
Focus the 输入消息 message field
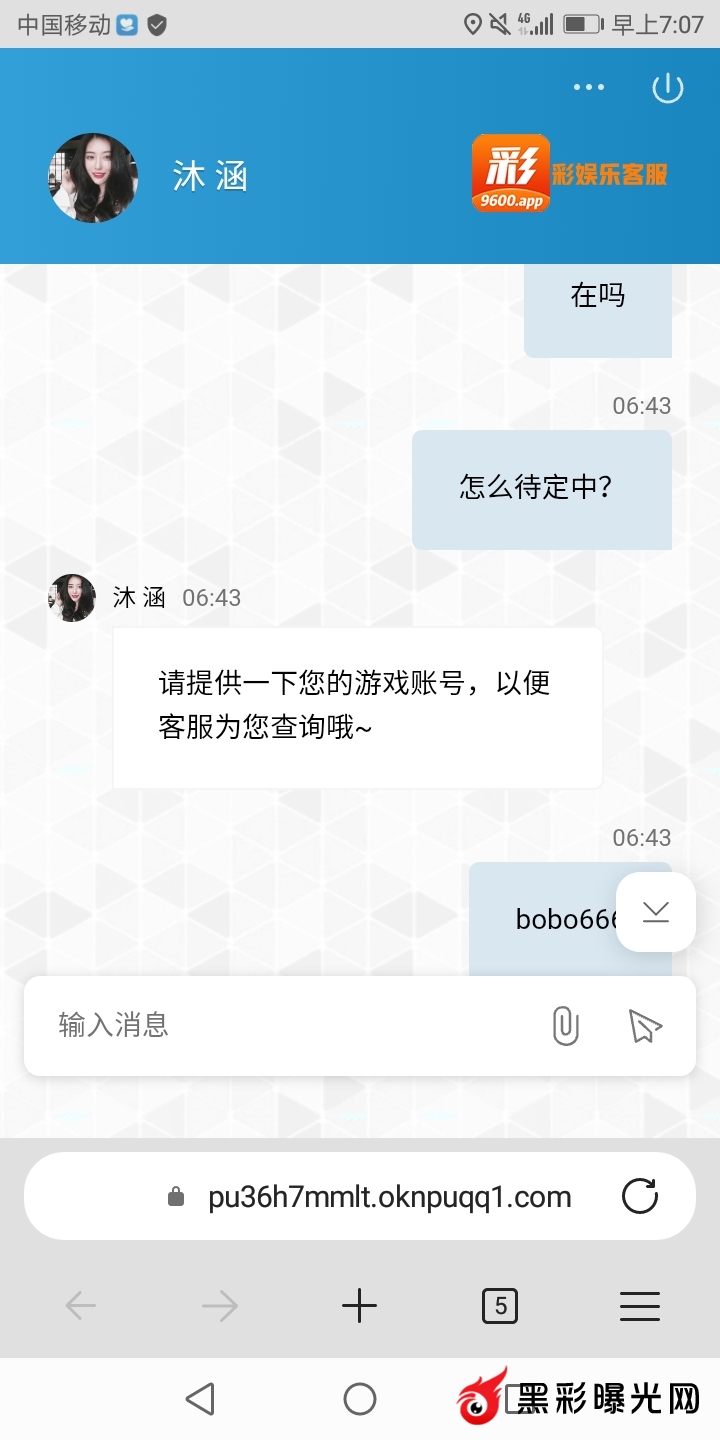click(x=290, y=1025)
